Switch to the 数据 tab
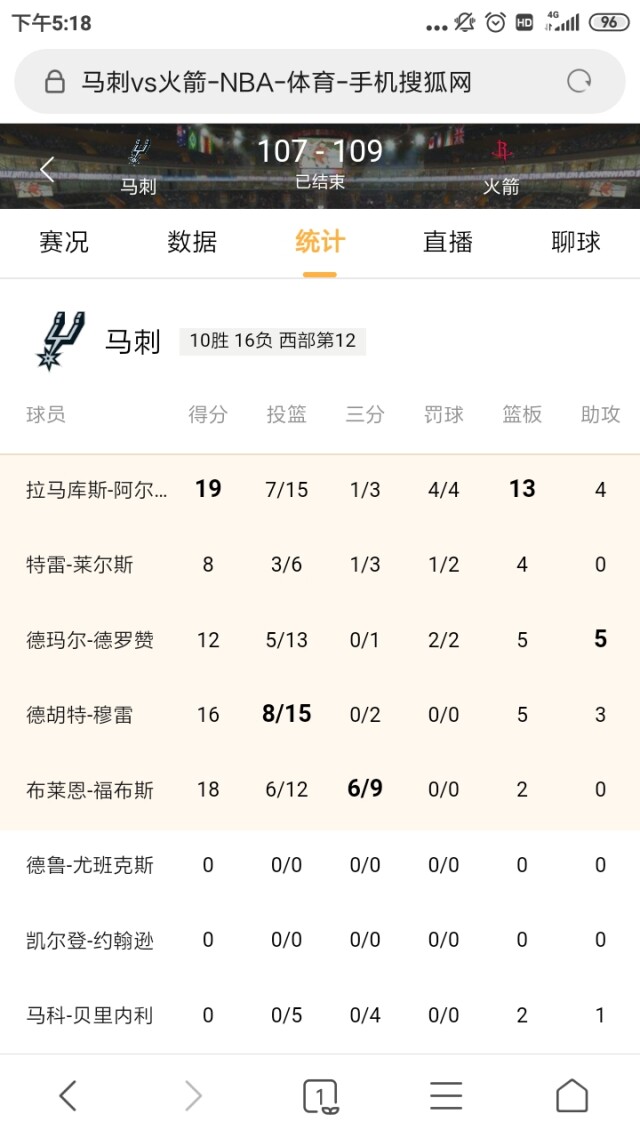Viewport: 640px width, 1138px height. tap(192, 242)
